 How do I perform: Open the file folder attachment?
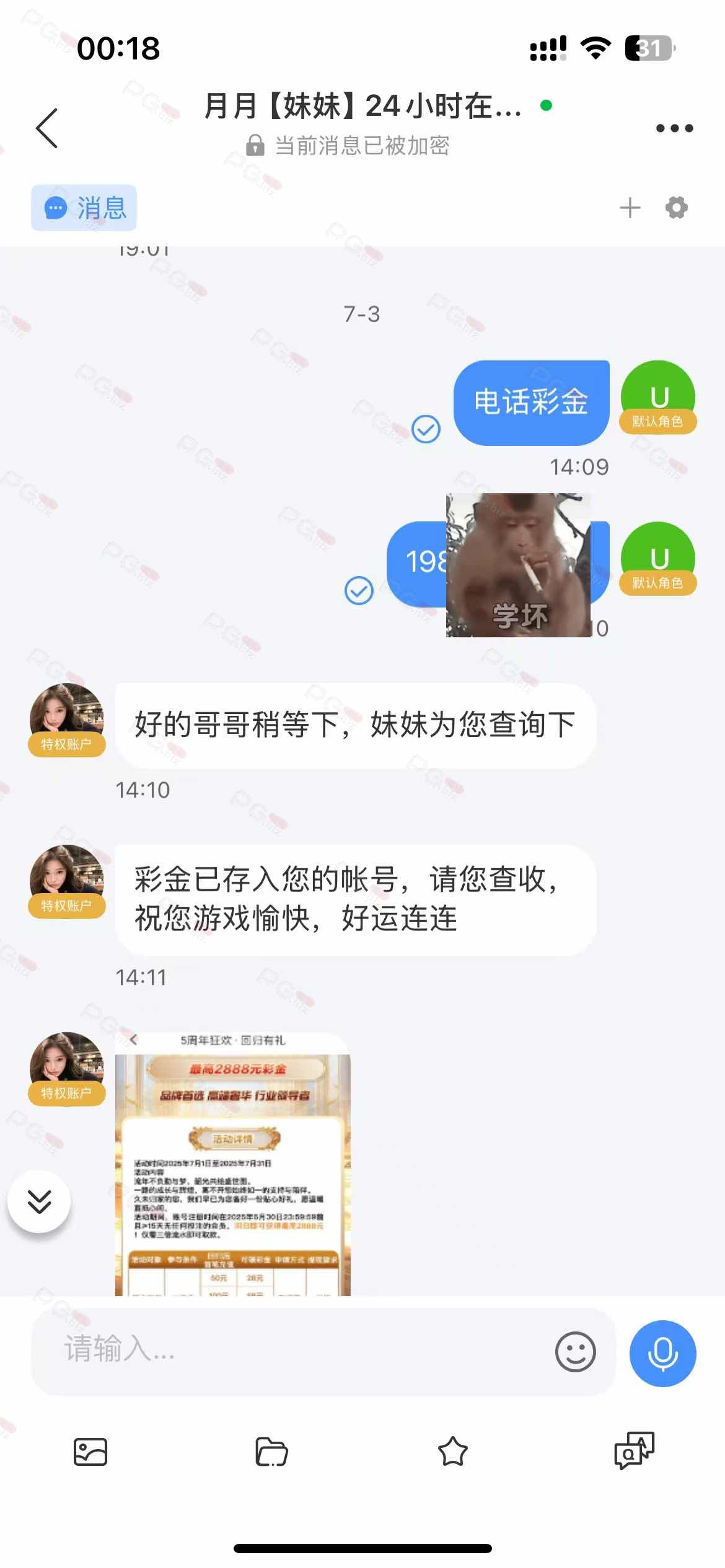[x=271, y=1452]
